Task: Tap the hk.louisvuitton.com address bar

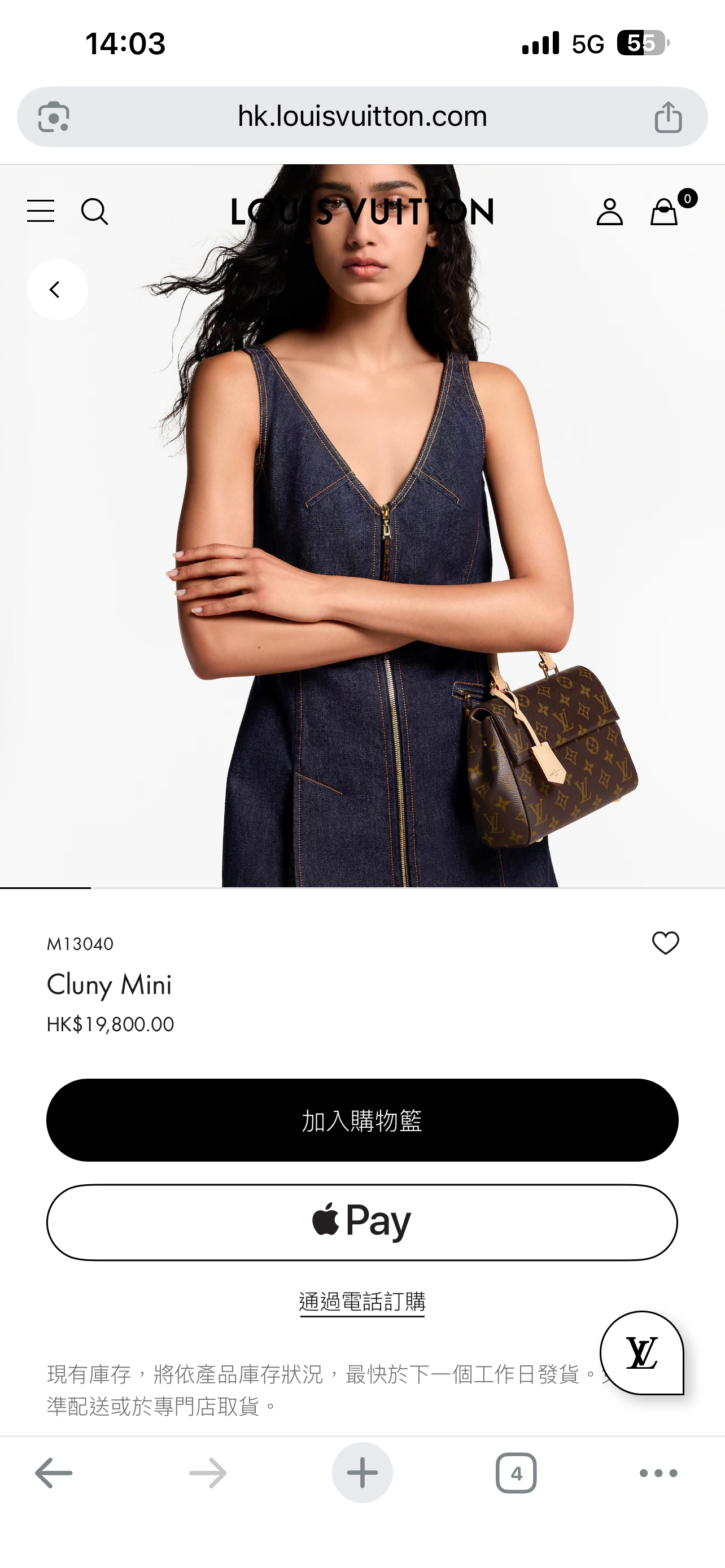Action: coord(362,116)
